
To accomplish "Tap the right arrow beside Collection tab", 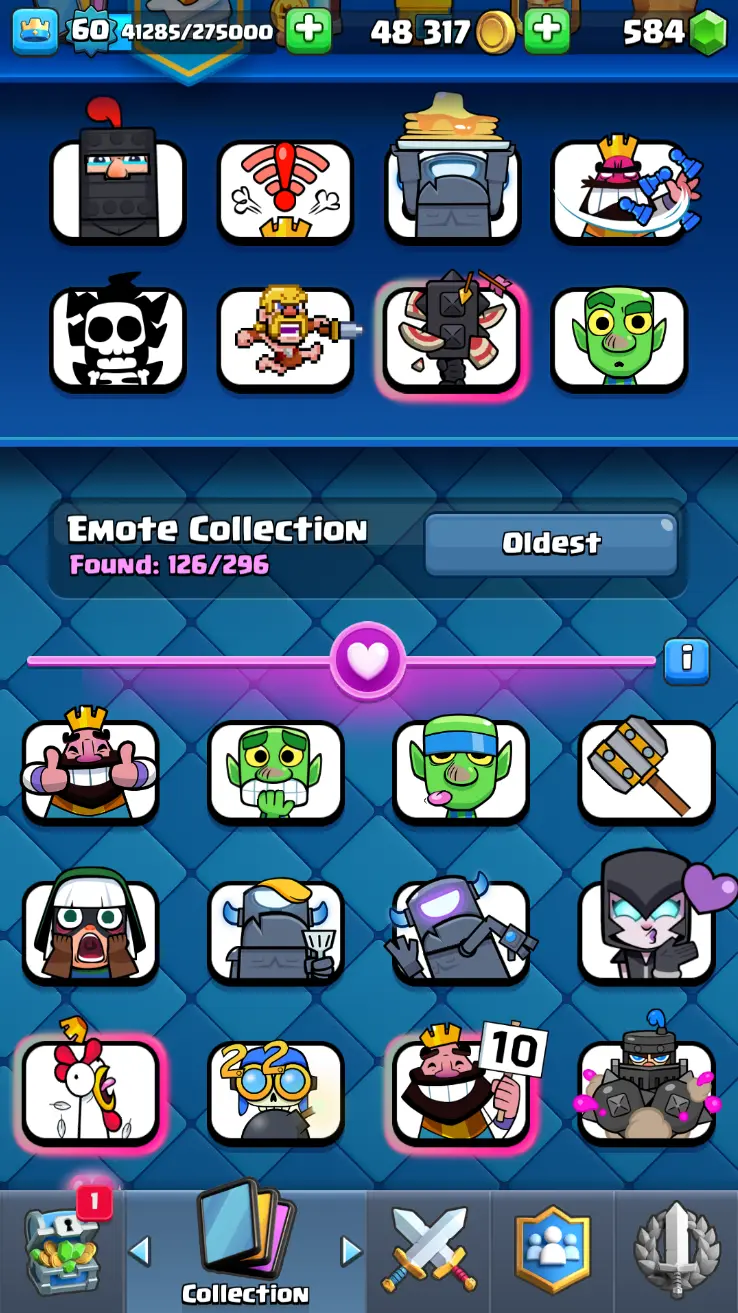I will [351, 1250].
